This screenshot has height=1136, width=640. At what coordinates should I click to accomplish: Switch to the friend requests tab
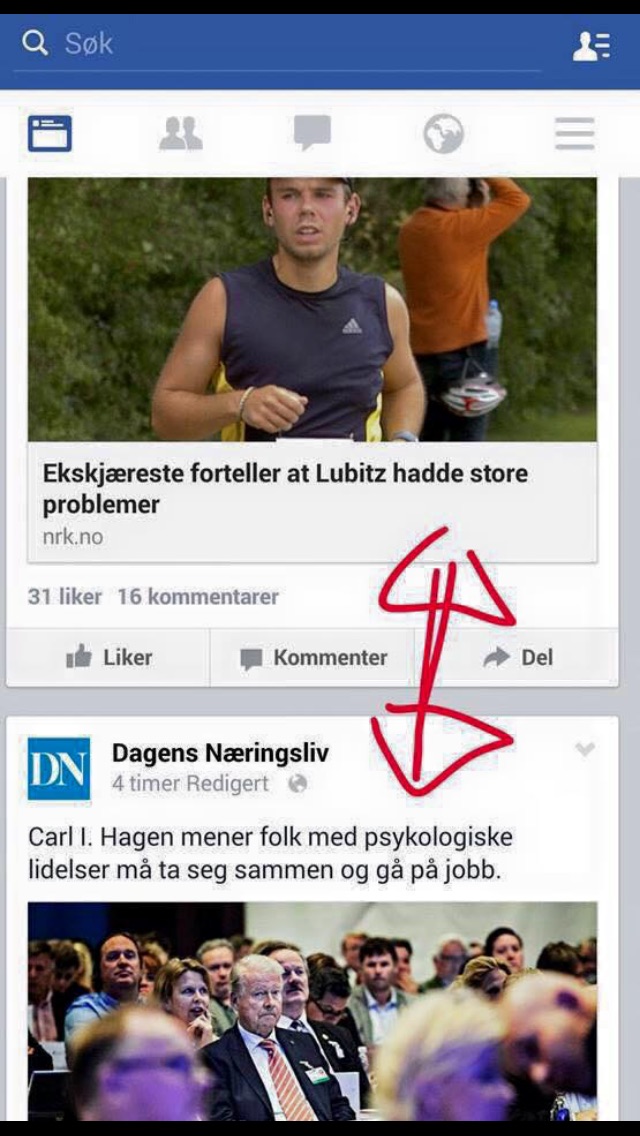point(181,133)
